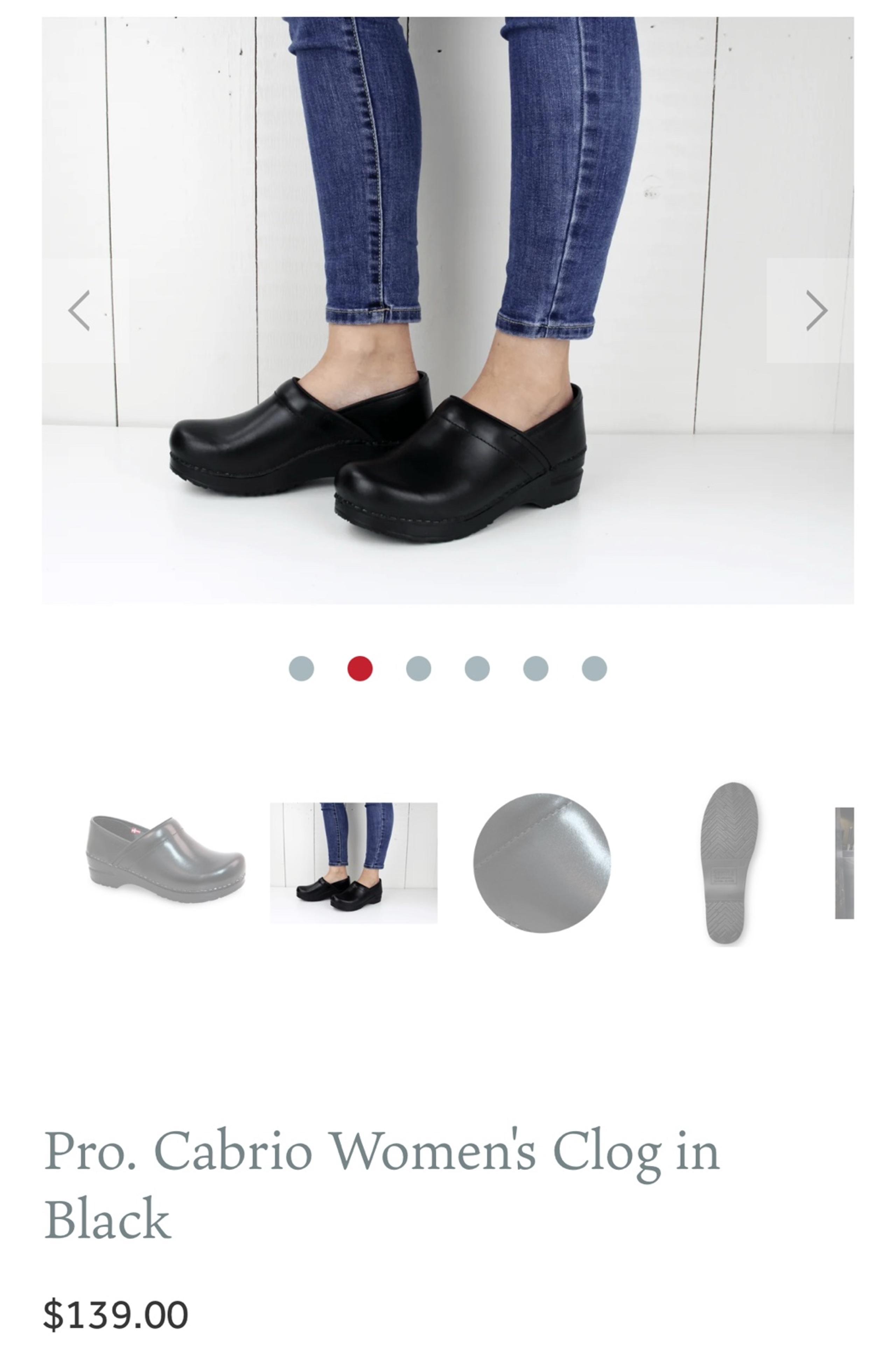Show the outsole thumbnail image

click(x=728, y=862)
